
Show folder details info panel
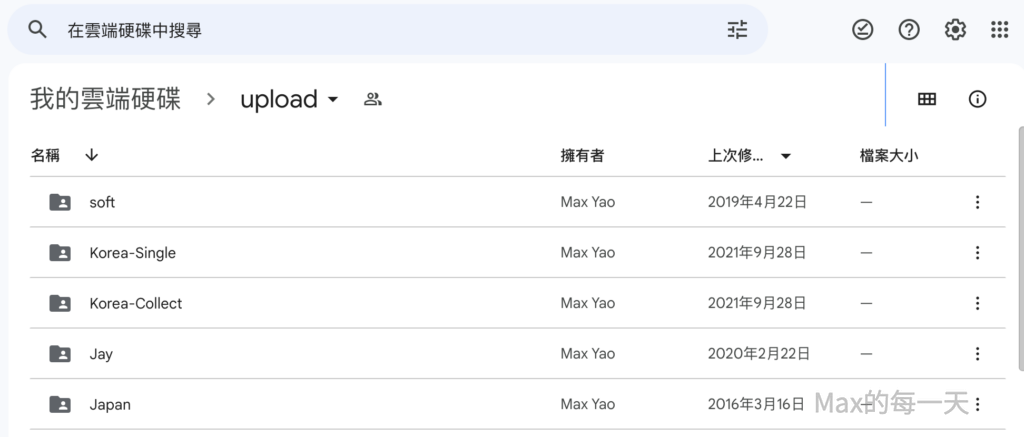point(978,99)
